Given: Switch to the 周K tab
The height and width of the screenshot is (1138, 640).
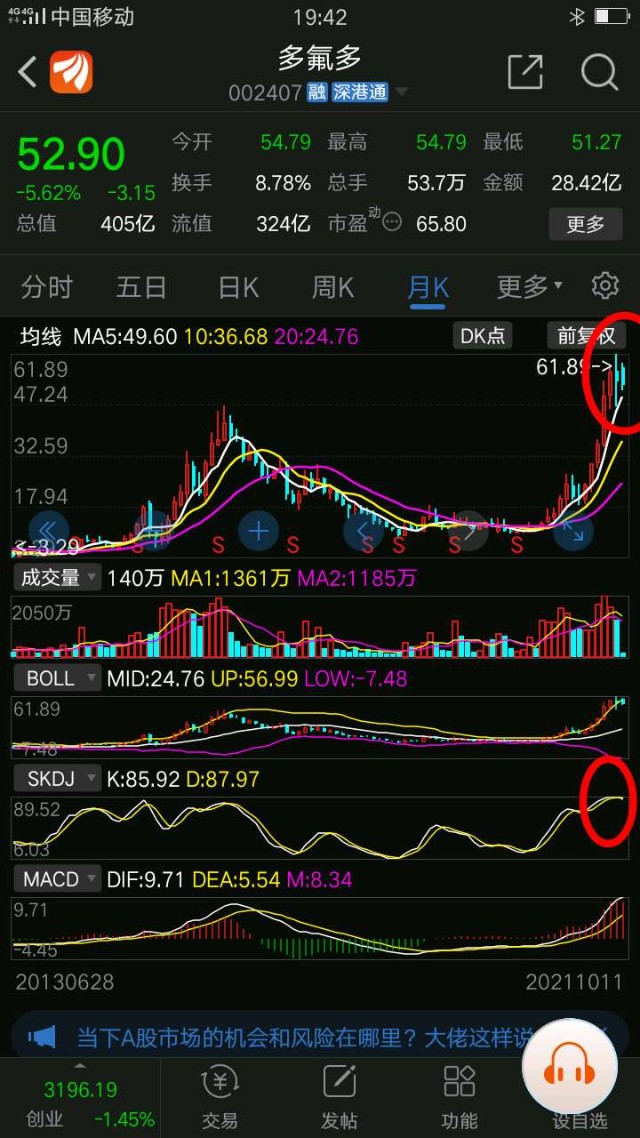Looking at the screenshot, I should [x=332, y=288].
